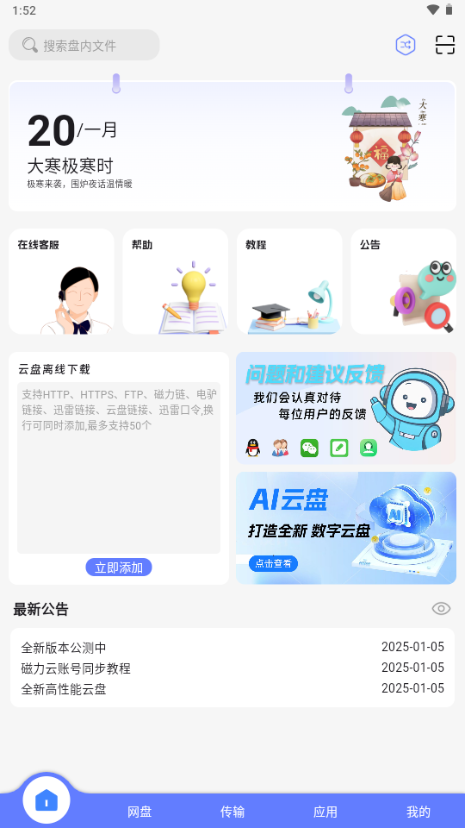Open the 大寒极寒时 calendar card
This screenshot has height=828, width=465.
click(232, 146)
